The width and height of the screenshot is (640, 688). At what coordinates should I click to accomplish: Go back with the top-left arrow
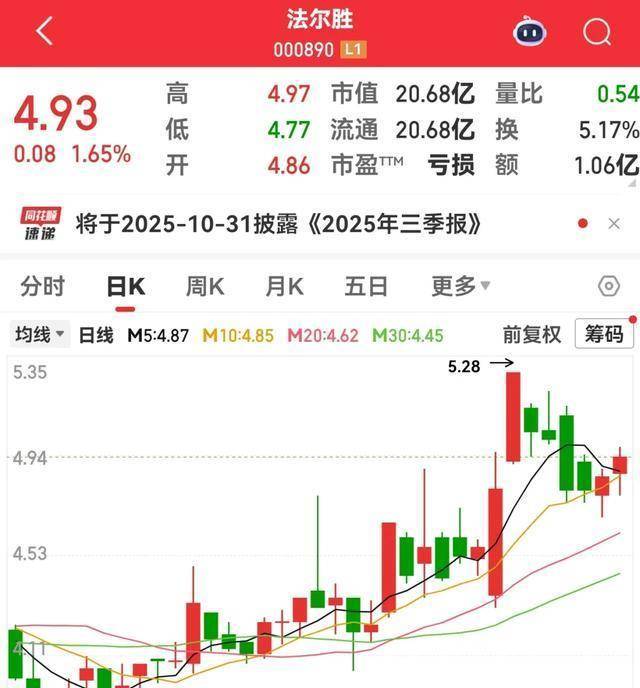tap(44, 32)
